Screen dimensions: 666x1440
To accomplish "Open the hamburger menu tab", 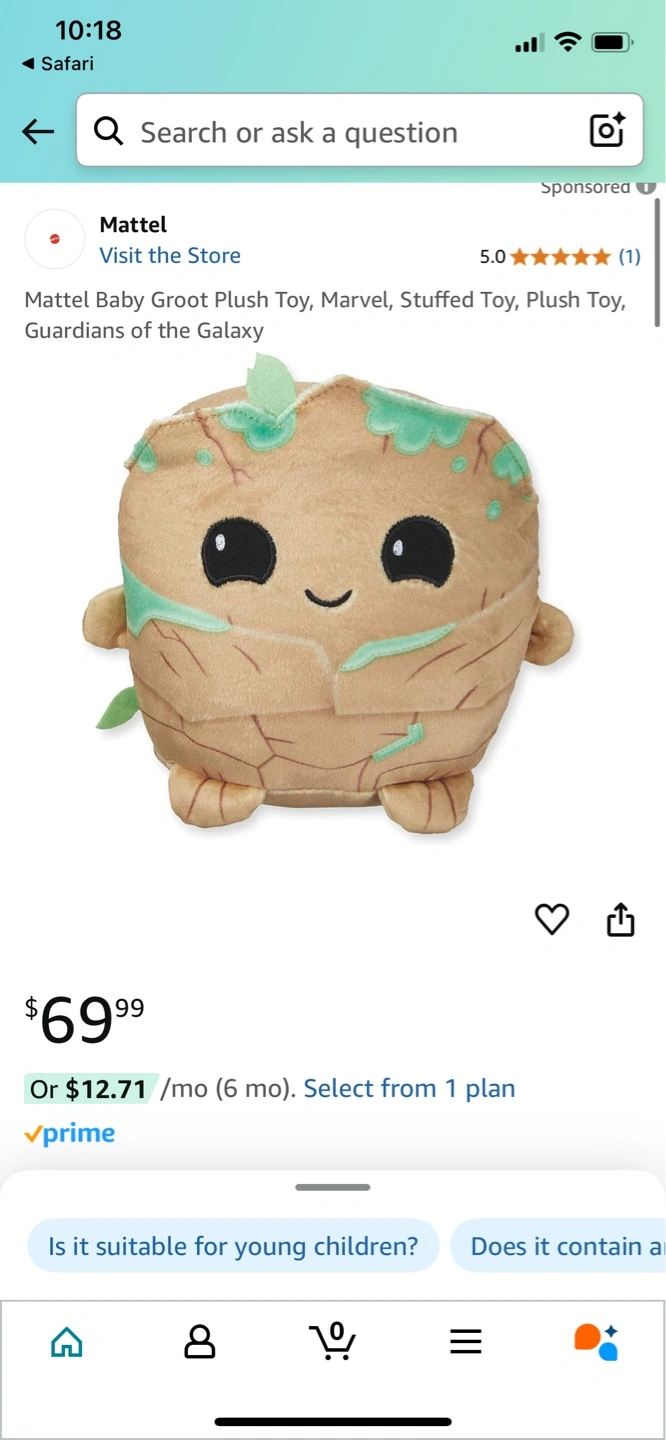I will point(466,1341).
